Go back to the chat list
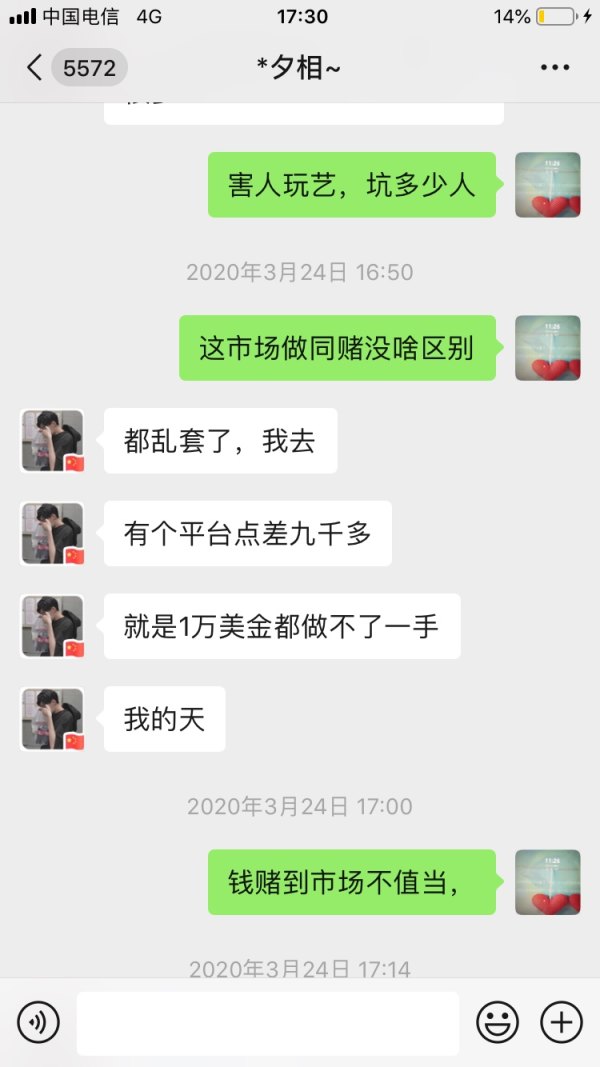The width and height of the screenshot is (600, 1067). (x=36, y=68)
